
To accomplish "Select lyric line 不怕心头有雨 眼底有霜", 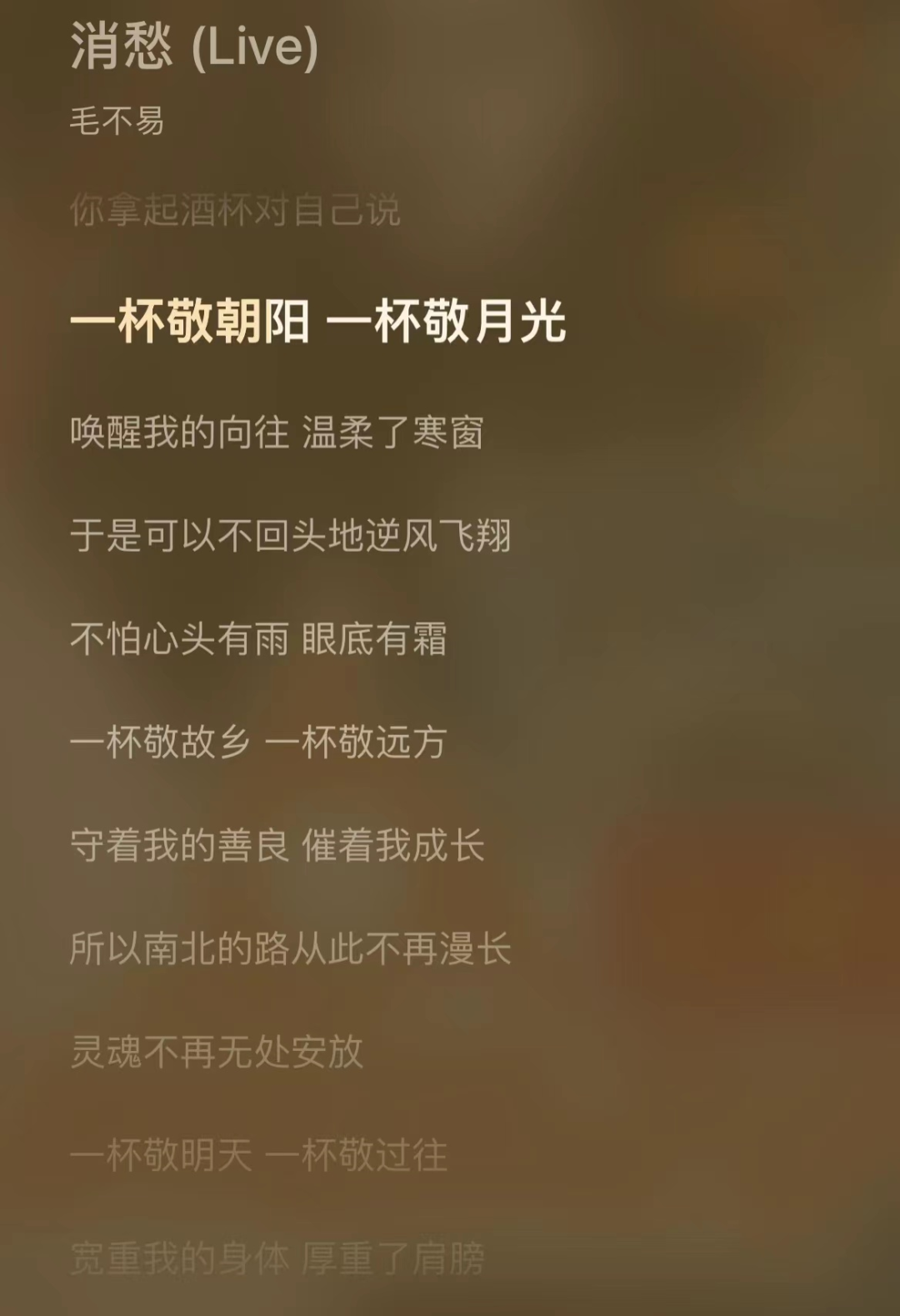I will tap(258, 639).
